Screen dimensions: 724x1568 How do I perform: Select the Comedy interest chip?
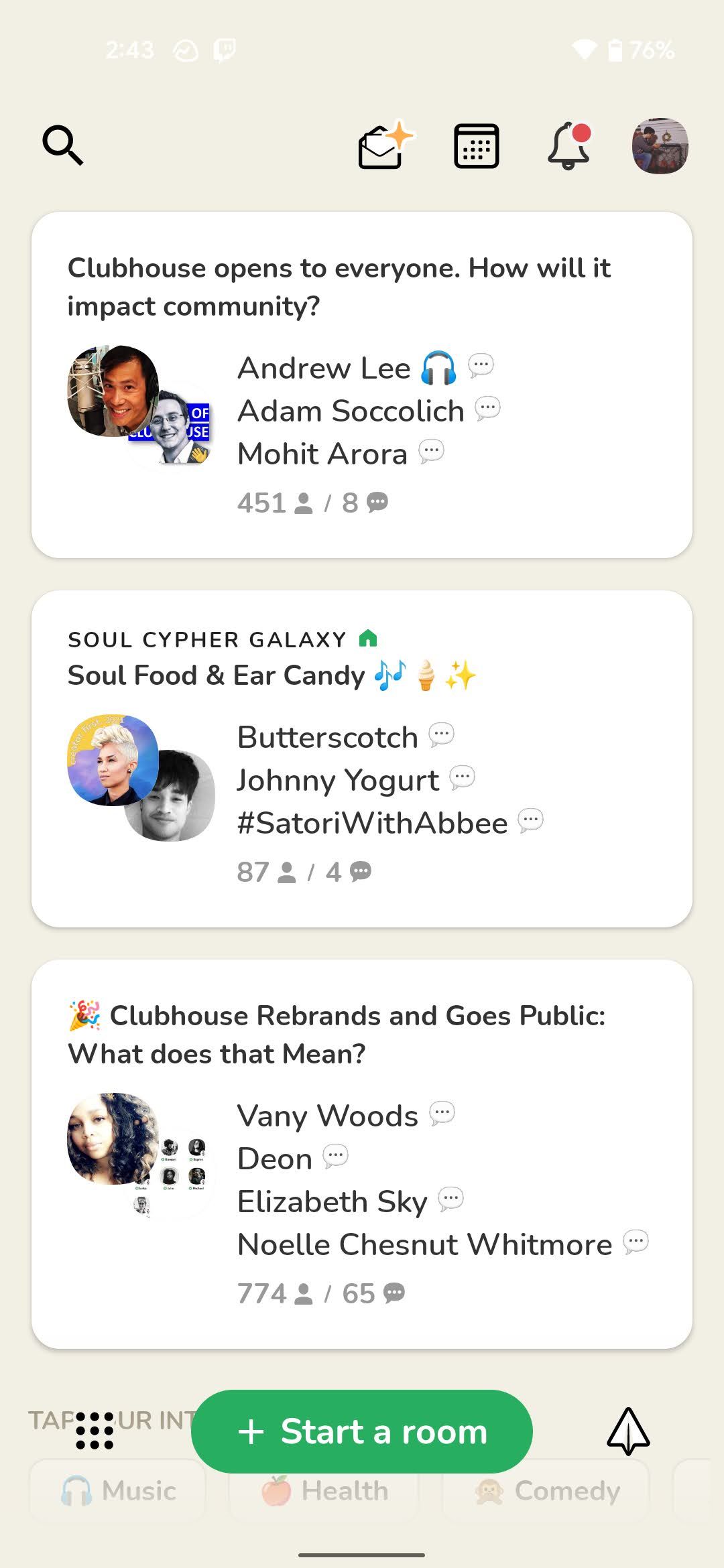(x=546, y=1491)
